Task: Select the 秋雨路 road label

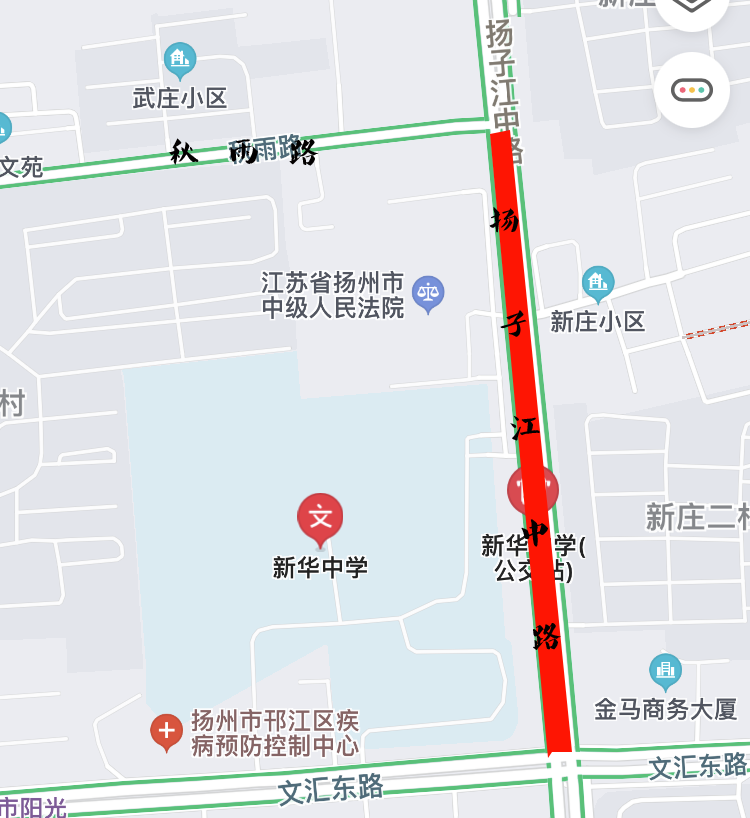Action: point(245,150)
